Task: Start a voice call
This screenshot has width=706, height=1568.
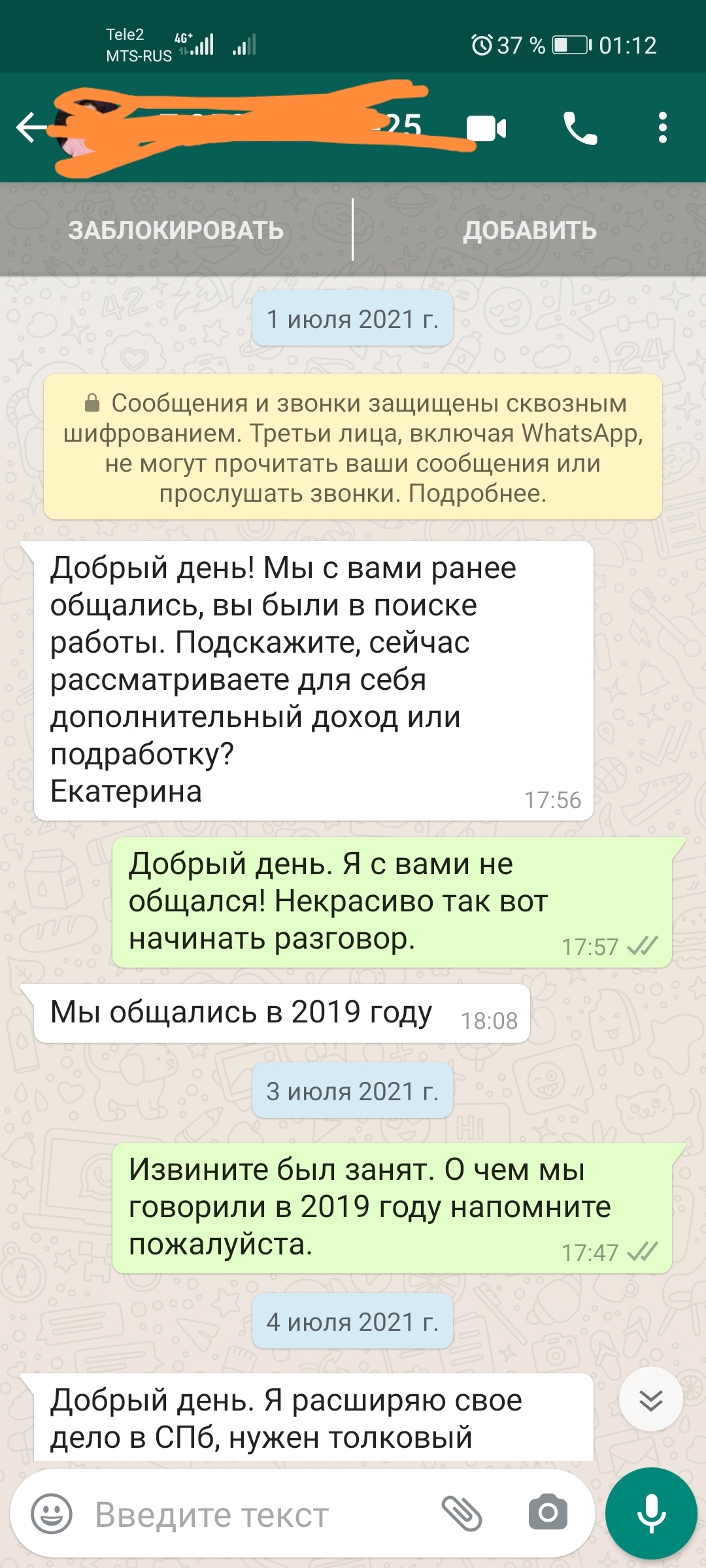Action: (x=580, y=128)
